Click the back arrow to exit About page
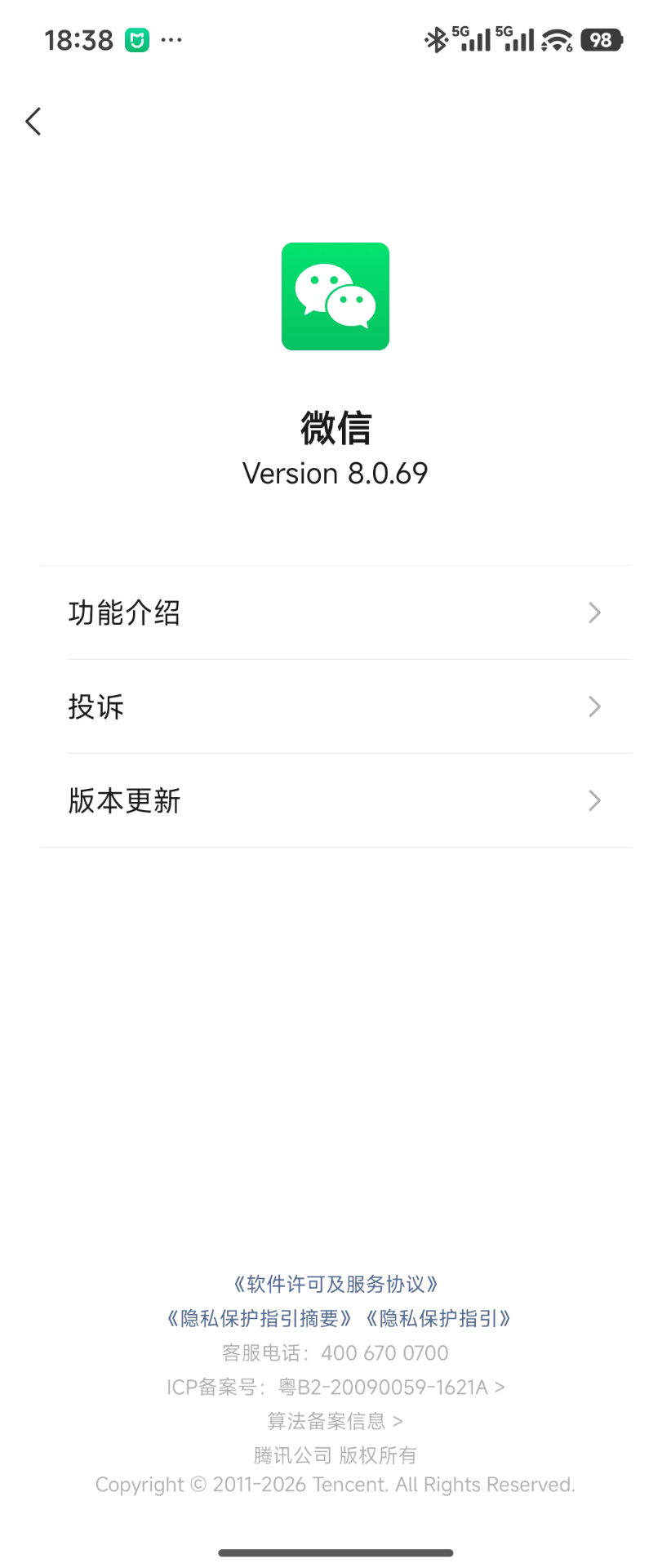Screen dimensions: 671x1568 coord(33,121)
